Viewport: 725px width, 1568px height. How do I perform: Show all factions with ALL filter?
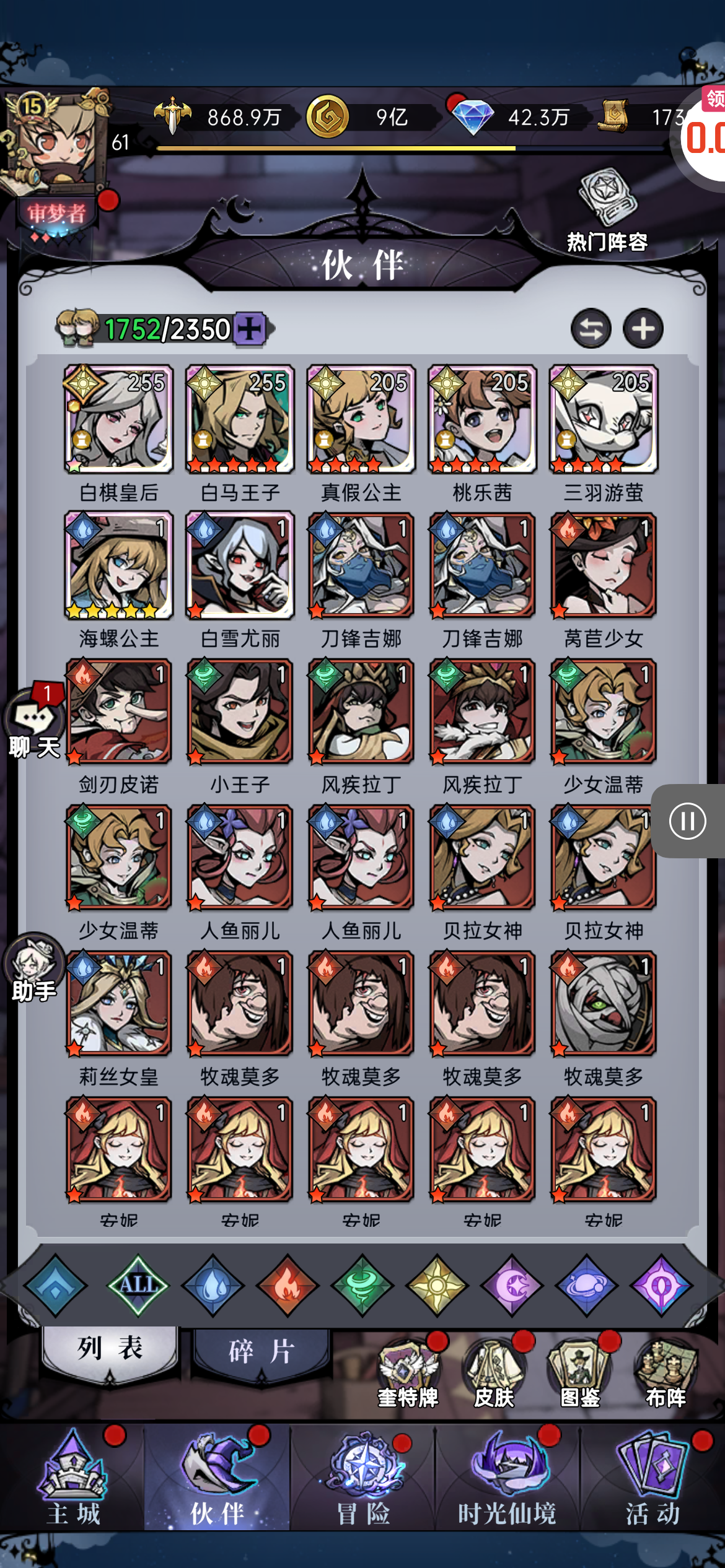[x=138, y=1286]
